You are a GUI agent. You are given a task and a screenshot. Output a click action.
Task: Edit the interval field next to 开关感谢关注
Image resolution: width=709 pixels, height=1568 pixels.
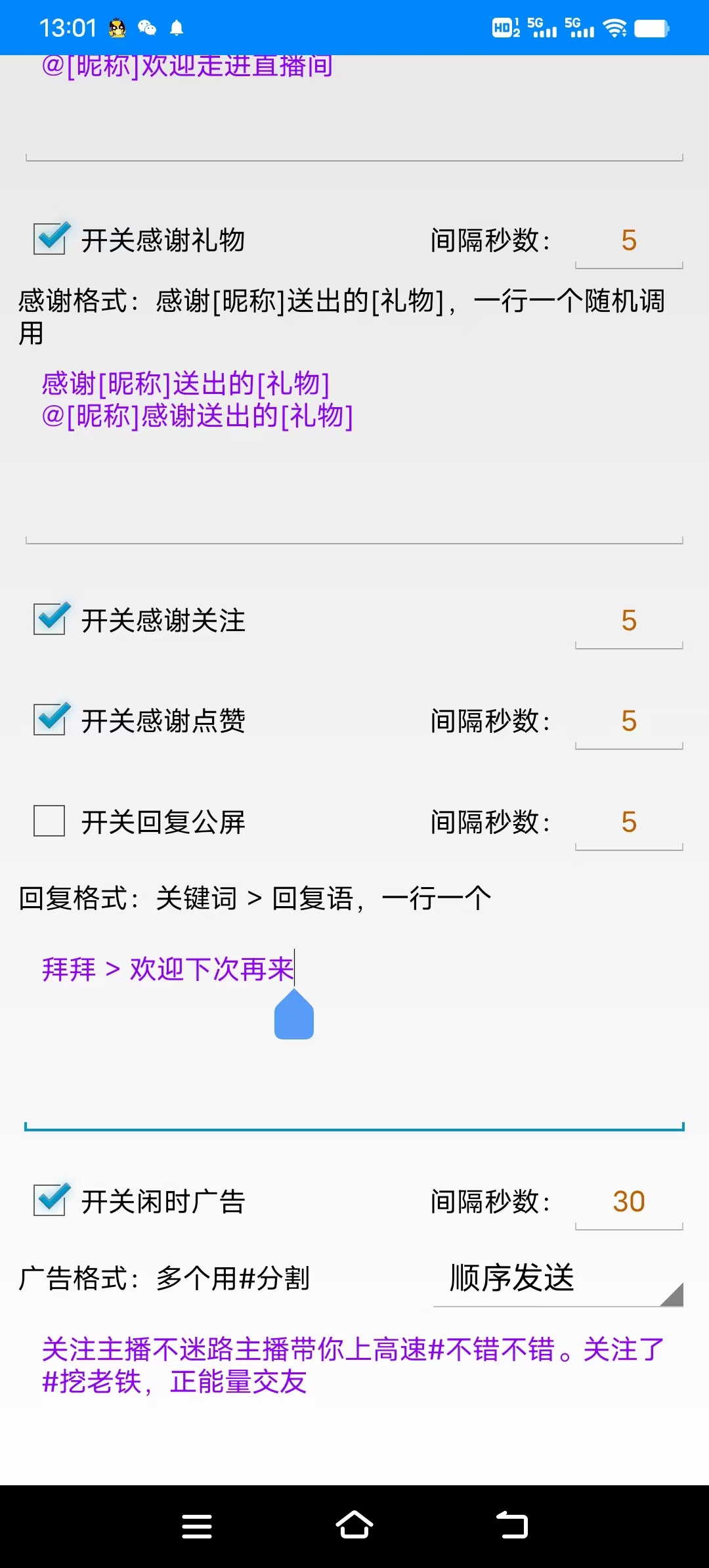click(x=629, y=621)
